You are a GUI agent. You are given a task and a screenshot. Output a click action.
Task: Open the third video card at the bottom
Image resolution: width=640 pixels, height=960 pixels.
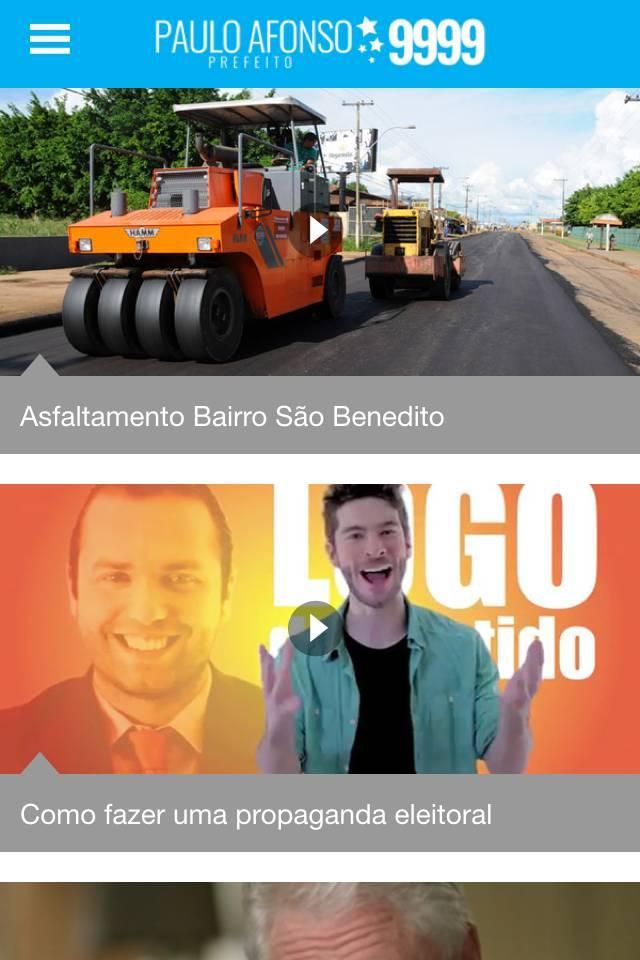pyautogui.click(x=320, y=922)
